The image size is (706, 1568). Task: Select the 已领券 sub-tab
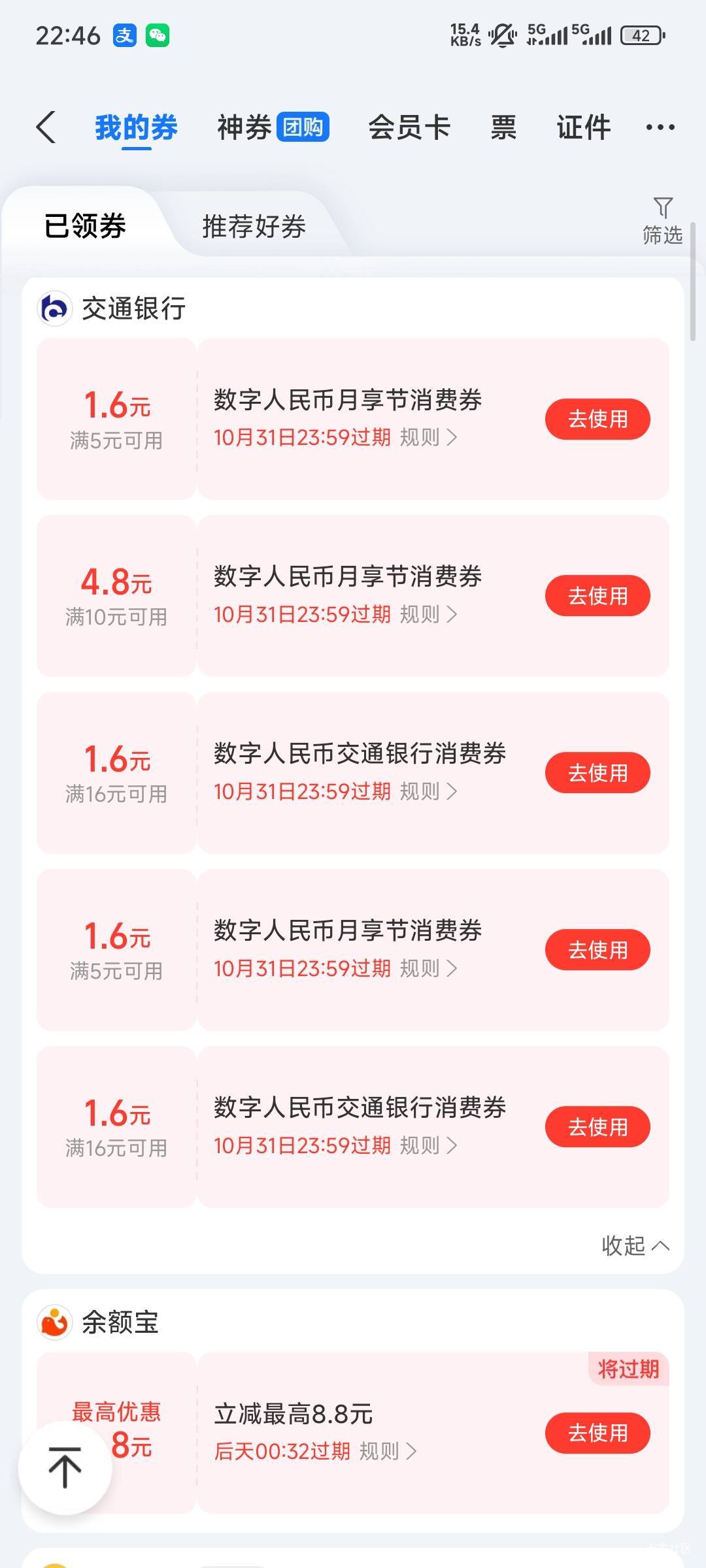point(85,226)
